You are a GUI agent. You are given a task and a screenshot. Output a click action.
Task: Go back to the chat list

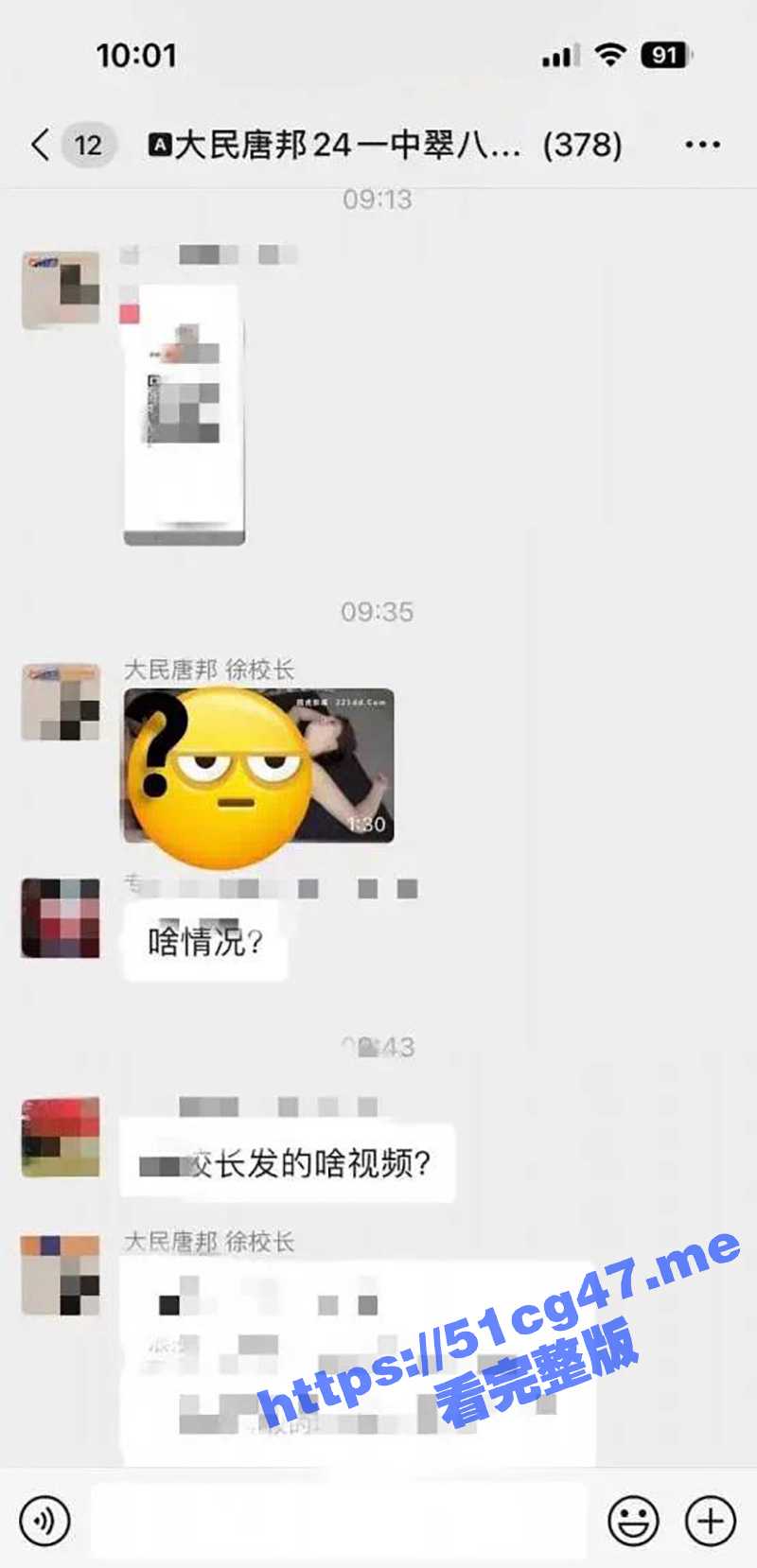[40, 145]
